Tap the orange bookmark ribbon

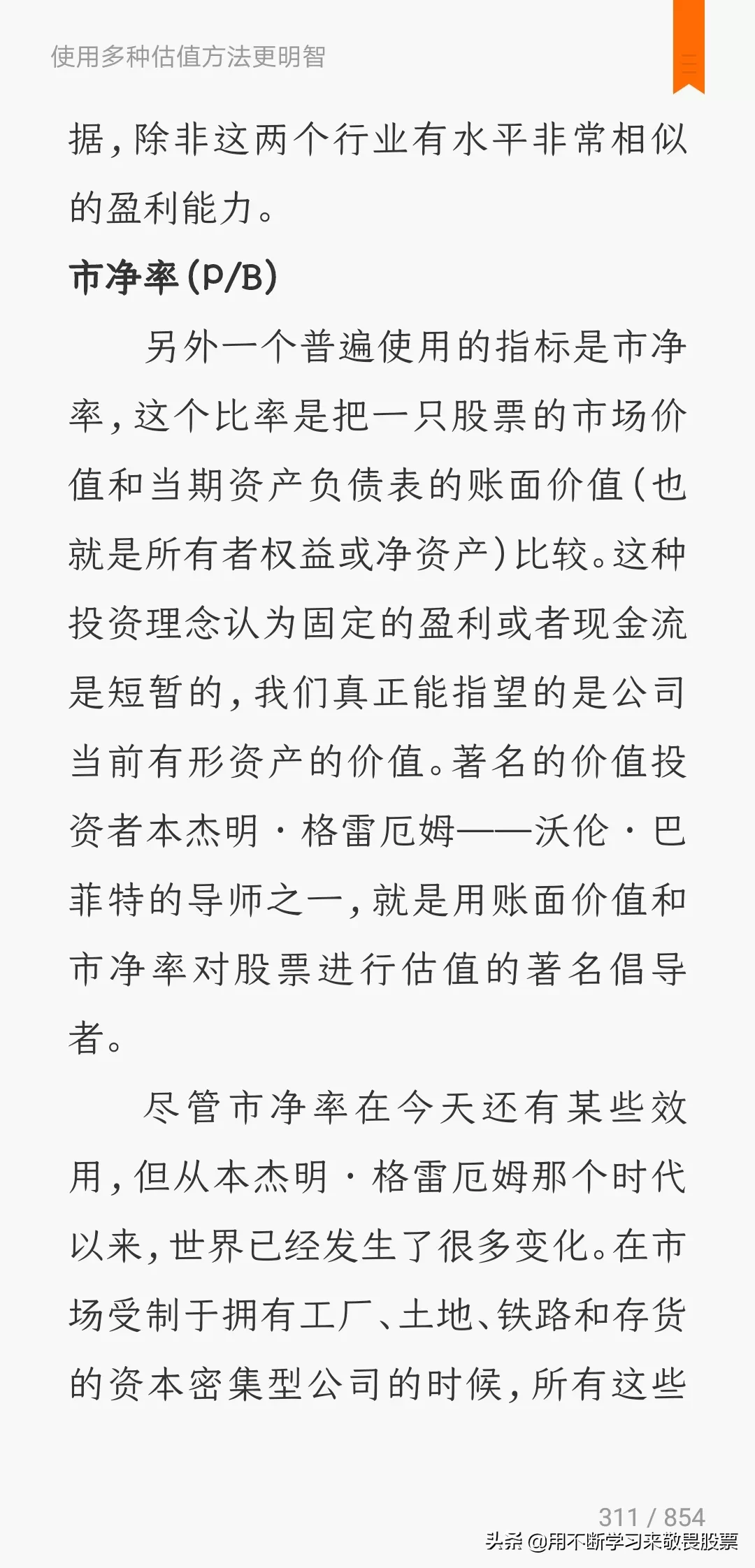(x=689, y=46)
